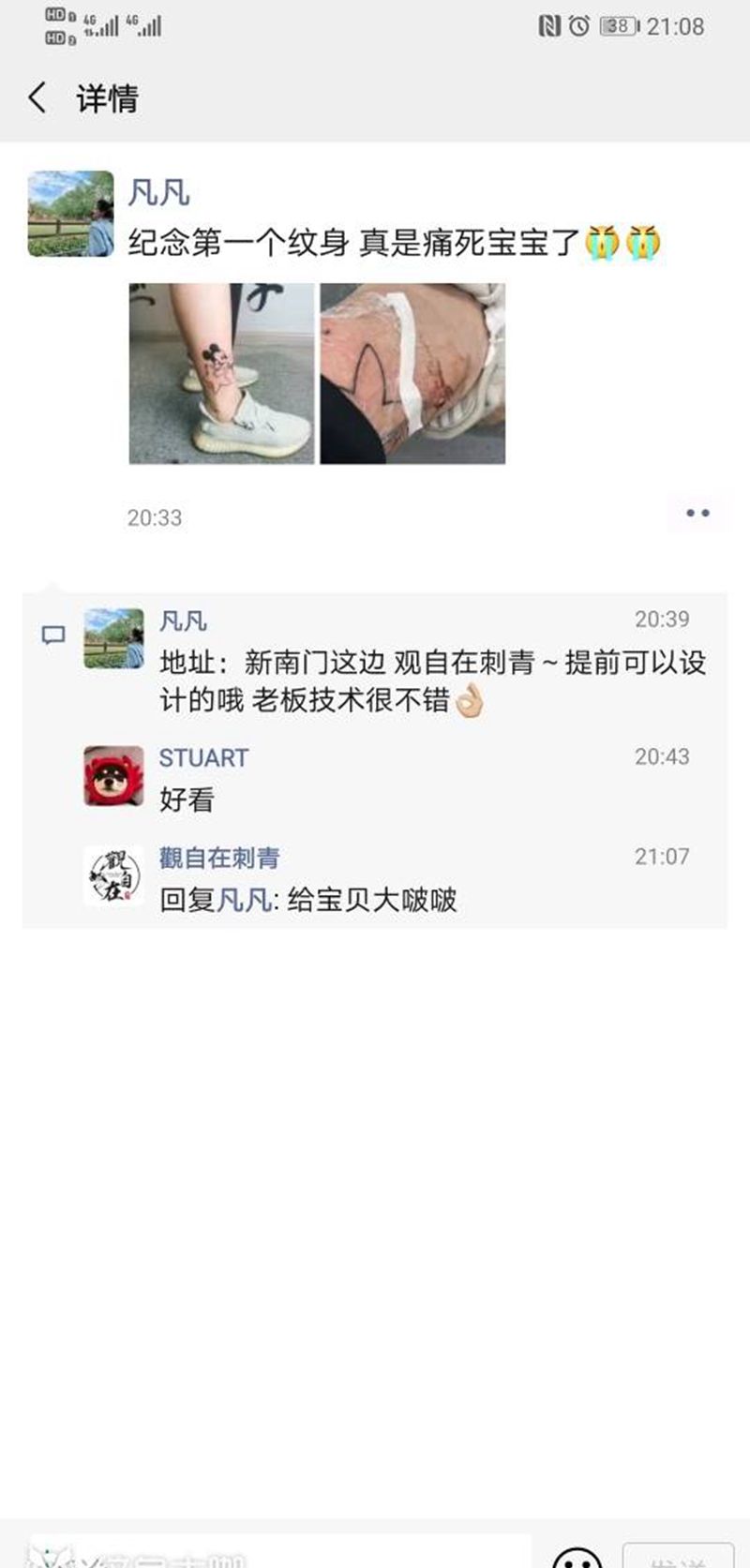Focus the comment input box
This screenshot has height=1568, width=750.
tap(281, 1551)
